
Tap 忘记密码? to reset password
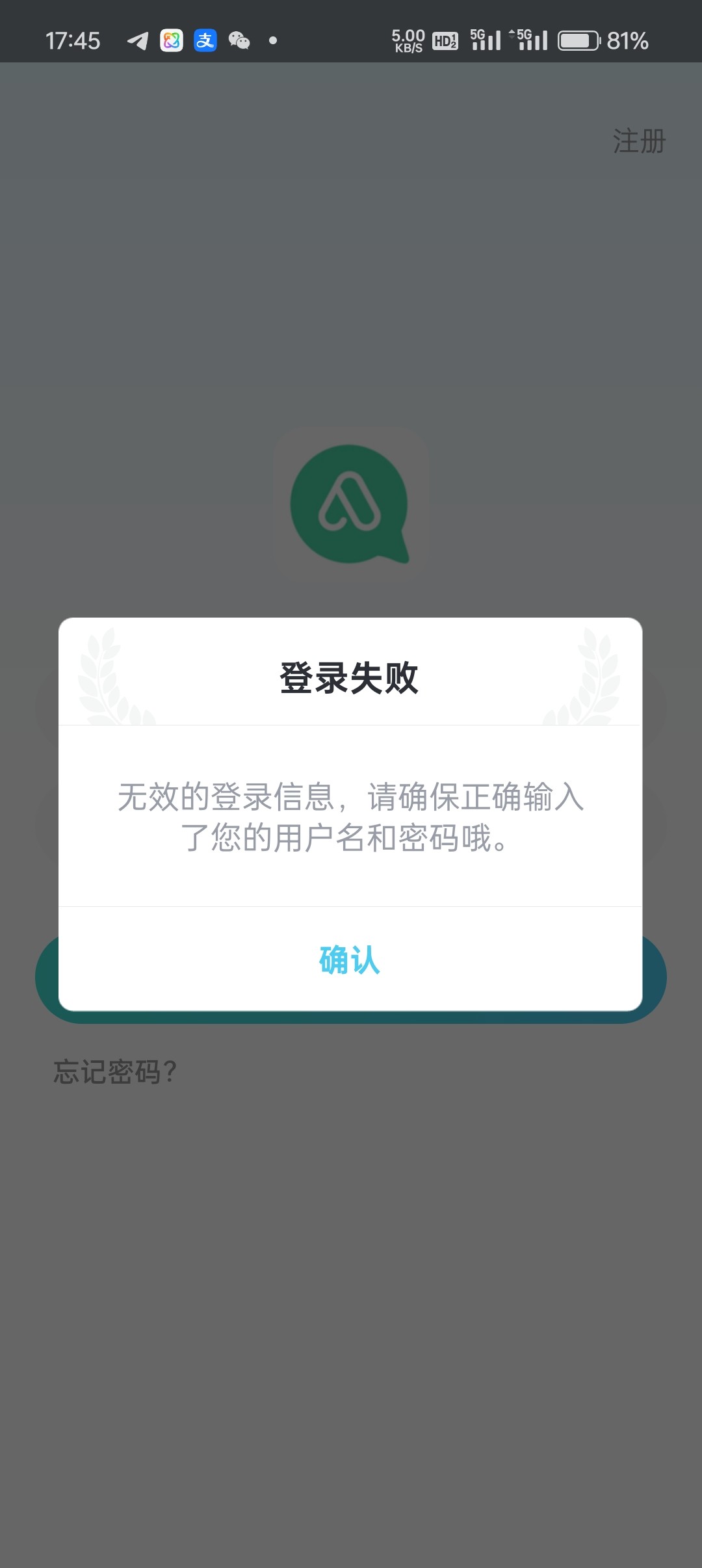[x=115, y=1072]
